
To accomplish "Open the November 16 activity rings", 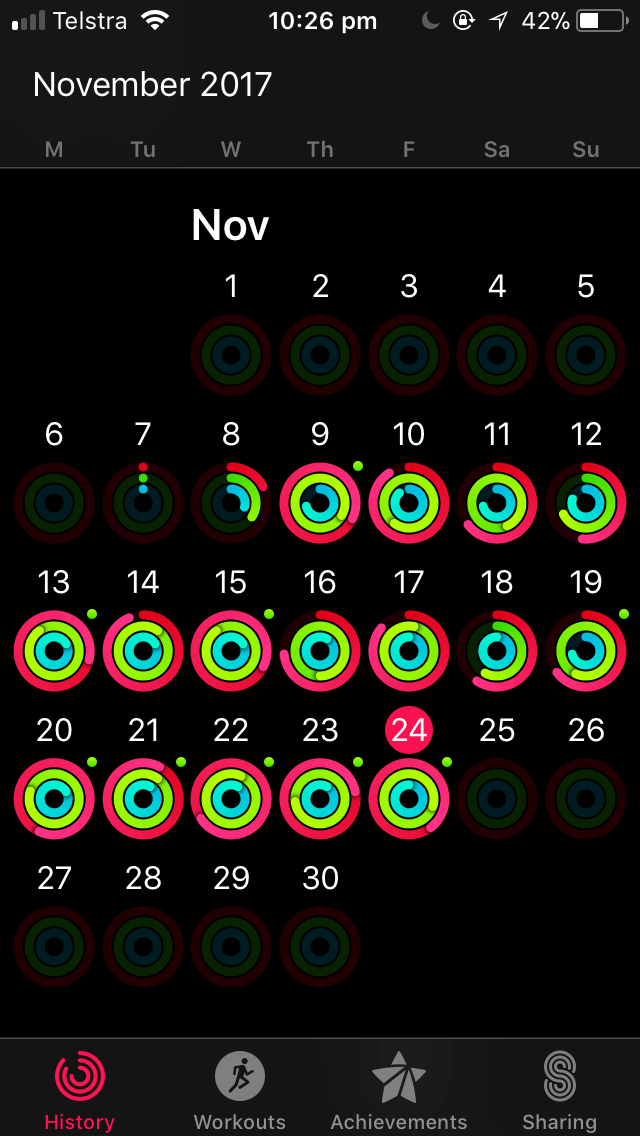I will click(320, 650).
